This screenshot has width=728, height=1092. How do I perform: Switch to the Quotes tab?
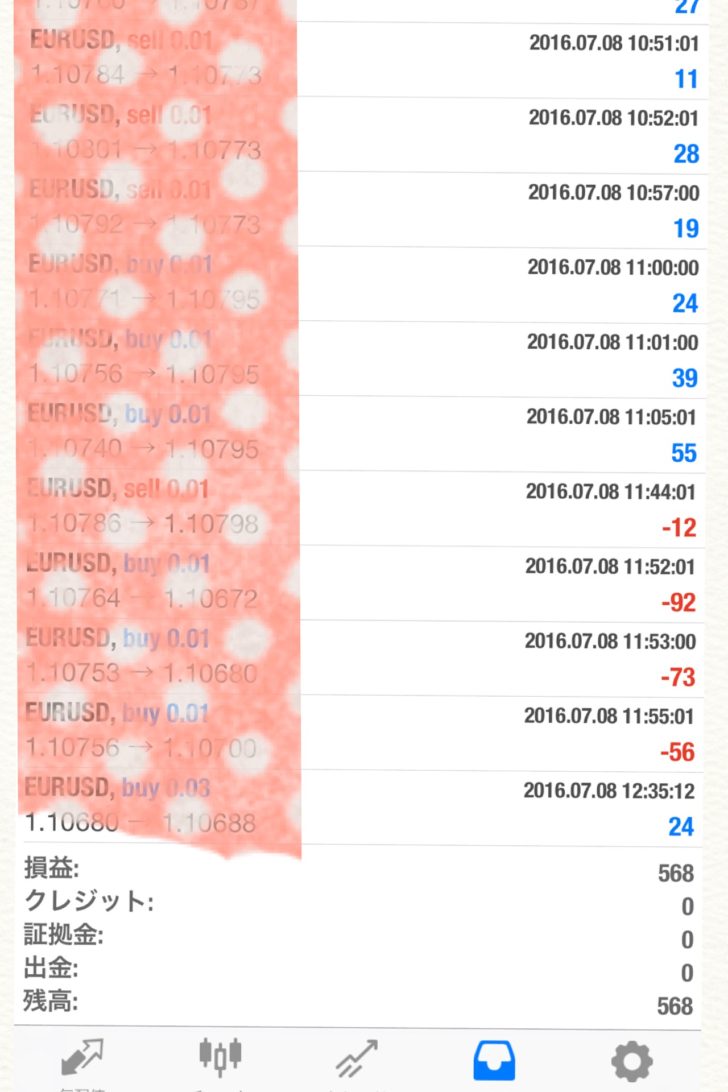pos(83,1062)
